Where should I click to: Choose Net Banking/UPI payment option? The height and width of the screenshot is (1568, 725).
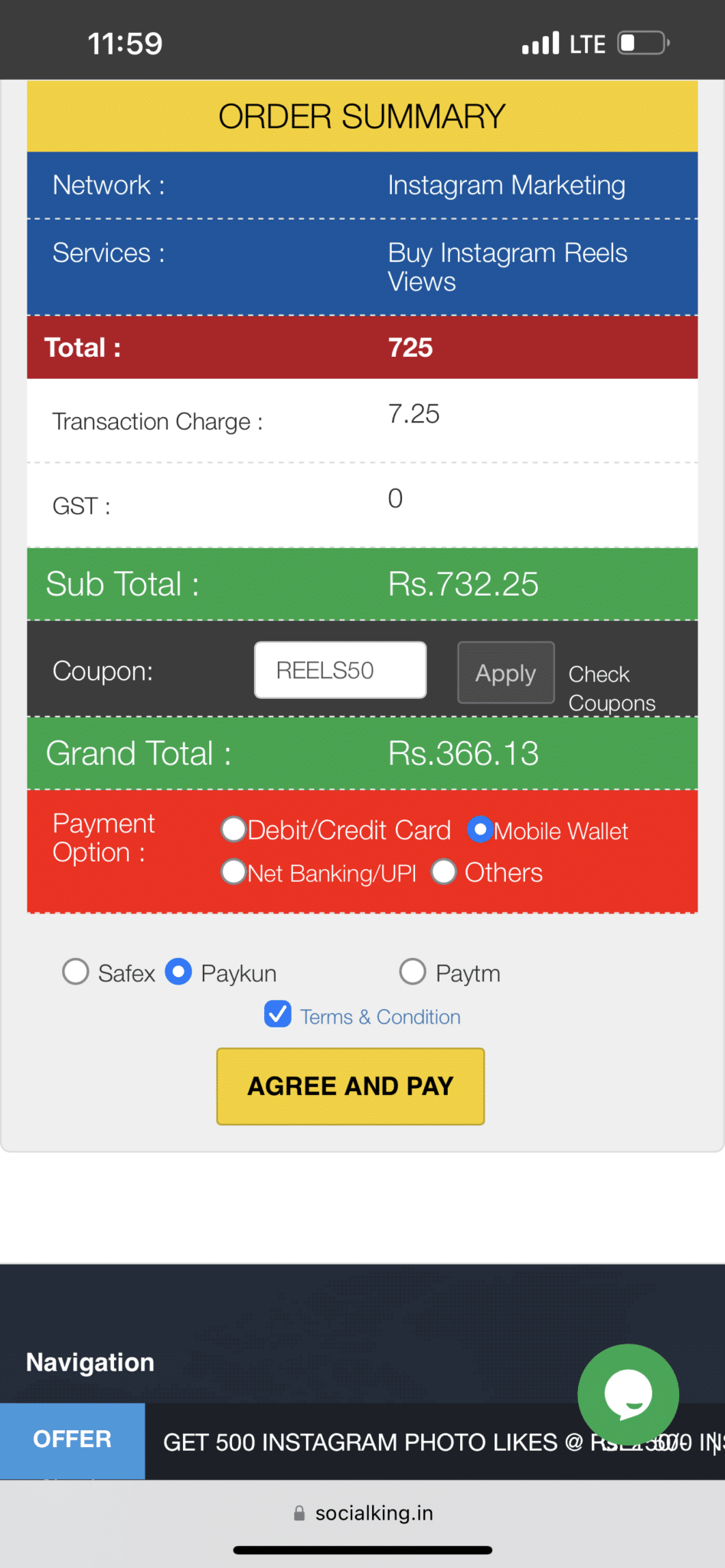[x=234, y=871]
